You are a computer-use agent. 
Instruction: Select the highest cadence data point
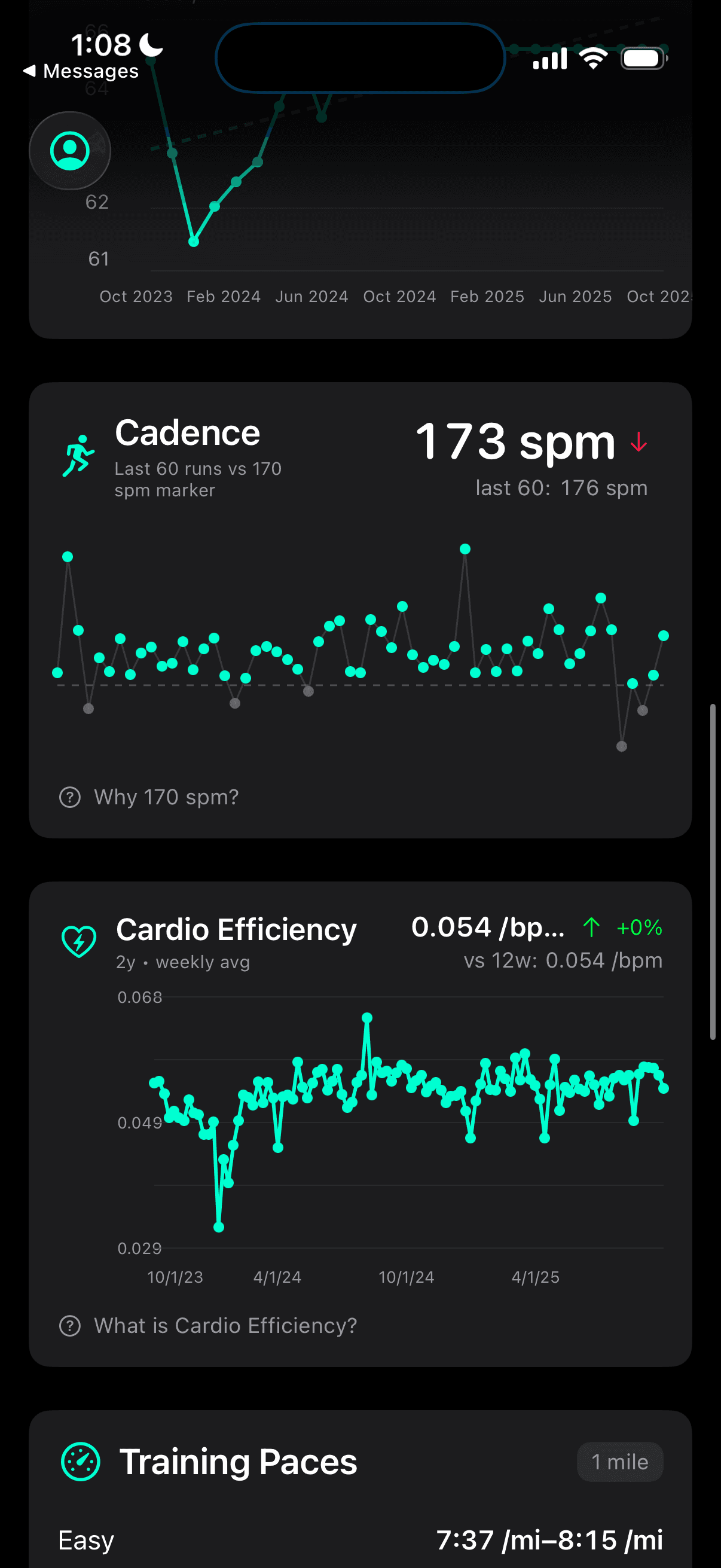tap(466, 548)
